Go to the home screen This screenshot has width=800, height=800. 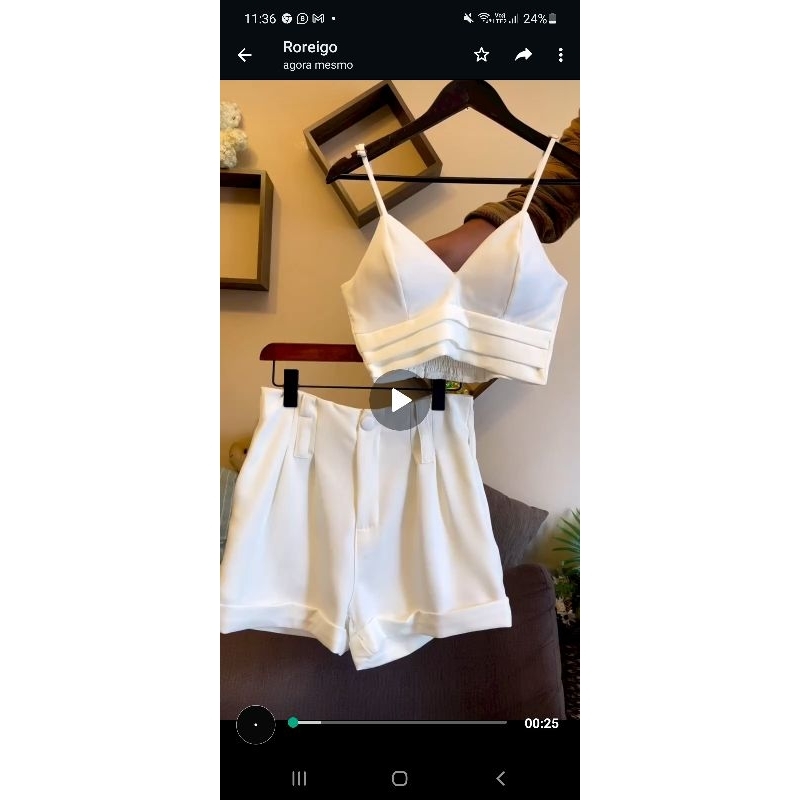pos(399,779)
